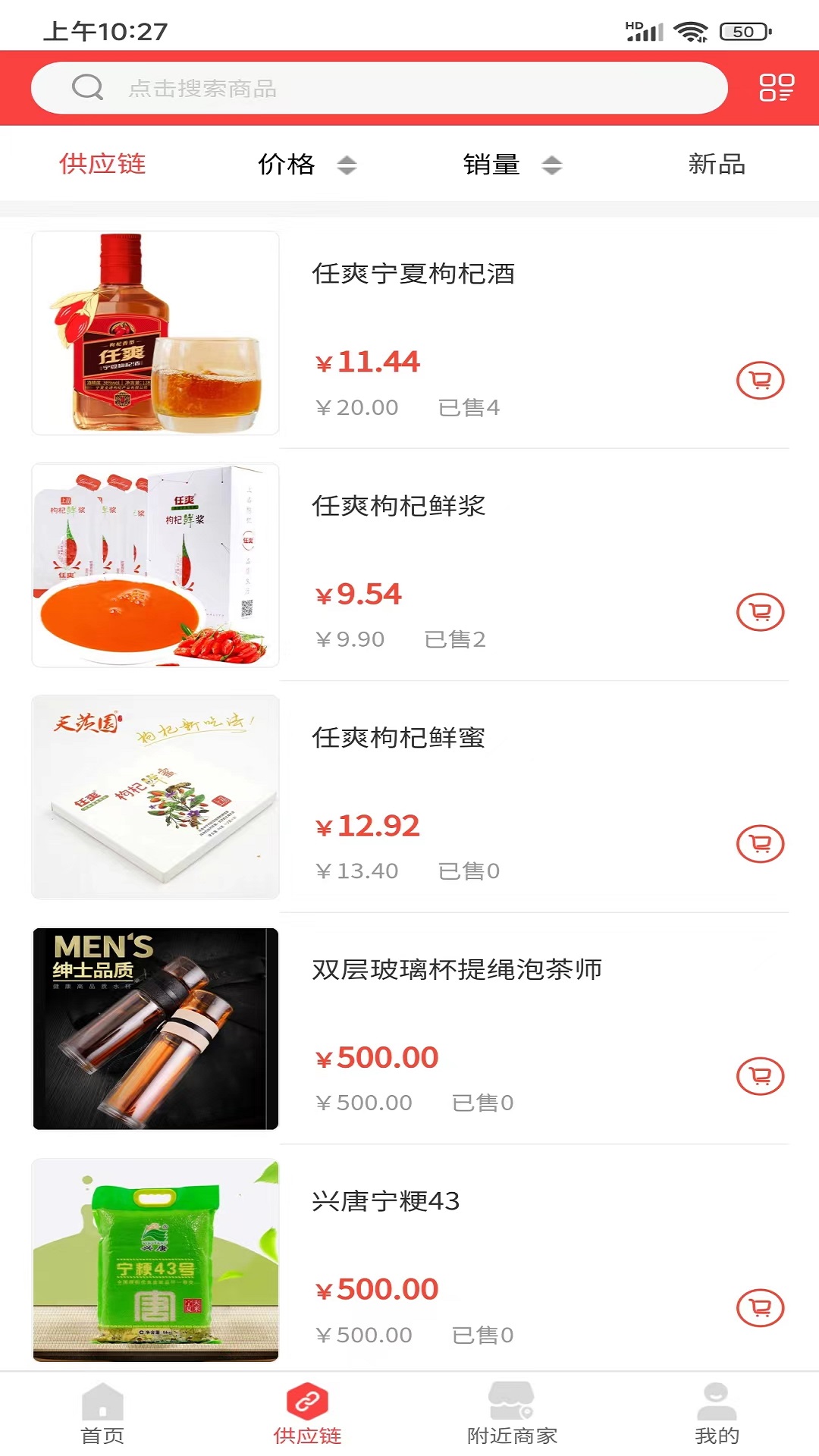
Task: Tap the magnifier icon in search bar
Action: click(87, 87)
